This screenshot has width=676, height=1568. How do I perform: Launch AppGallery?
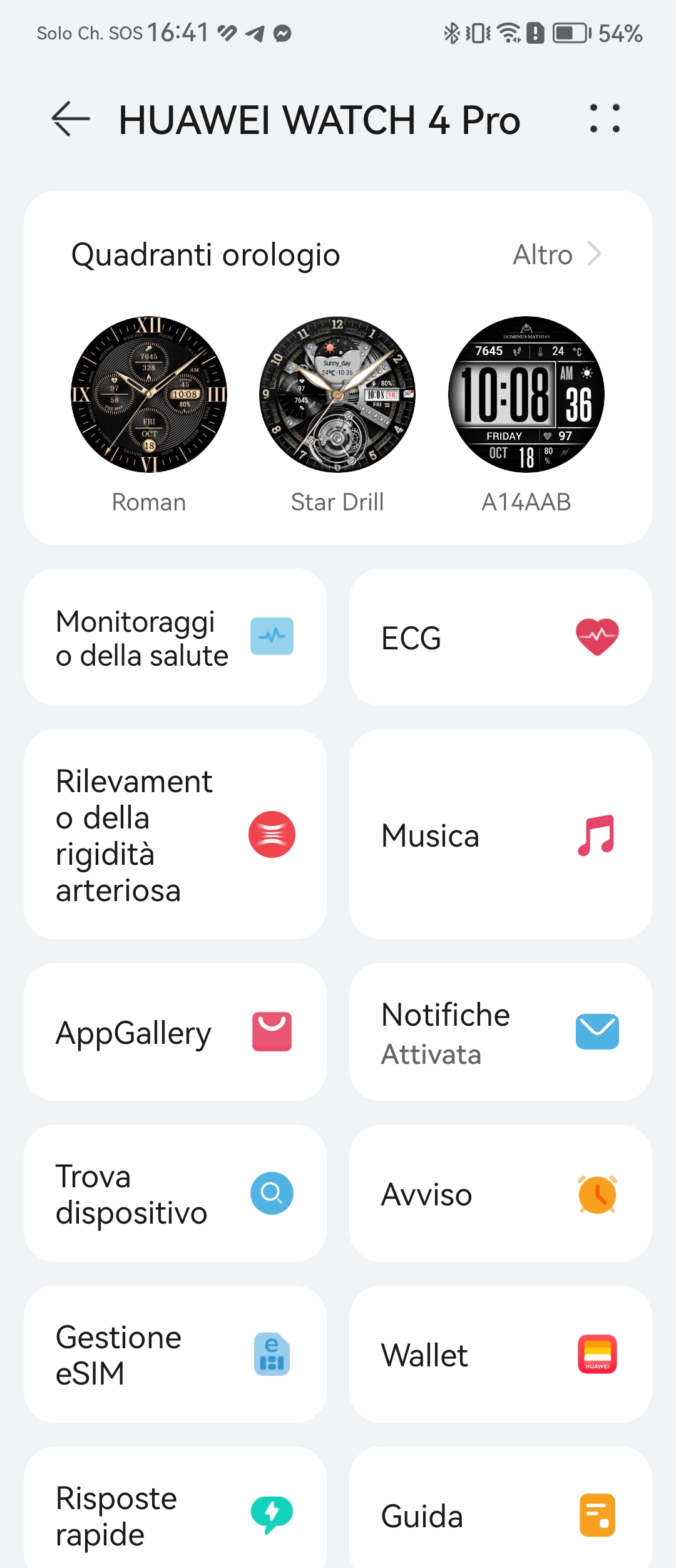(x=175, y=1032)
